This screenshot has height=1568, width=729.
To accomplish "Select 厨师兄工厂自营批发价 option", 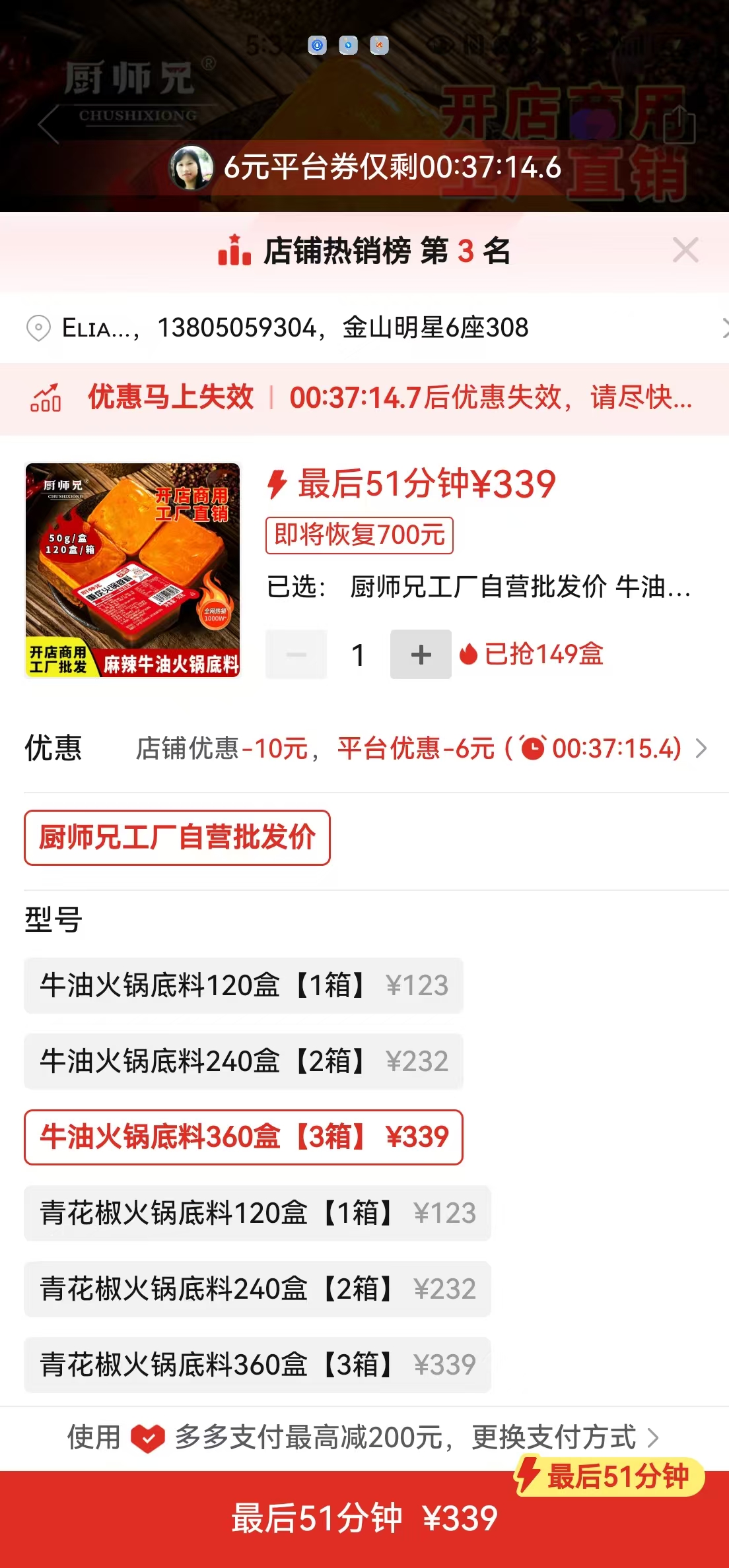I will click(177, 837).
